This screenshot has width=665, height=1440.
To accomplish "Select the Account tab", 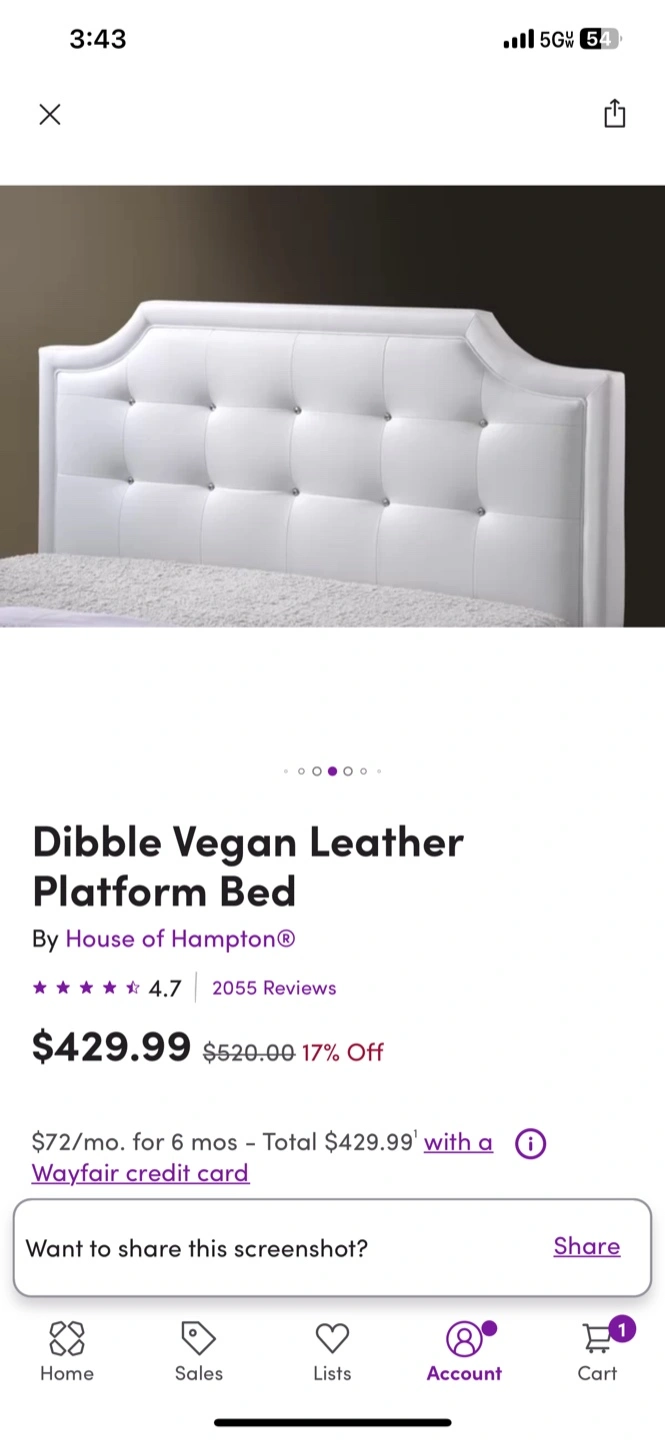I will click(464, 1351).
